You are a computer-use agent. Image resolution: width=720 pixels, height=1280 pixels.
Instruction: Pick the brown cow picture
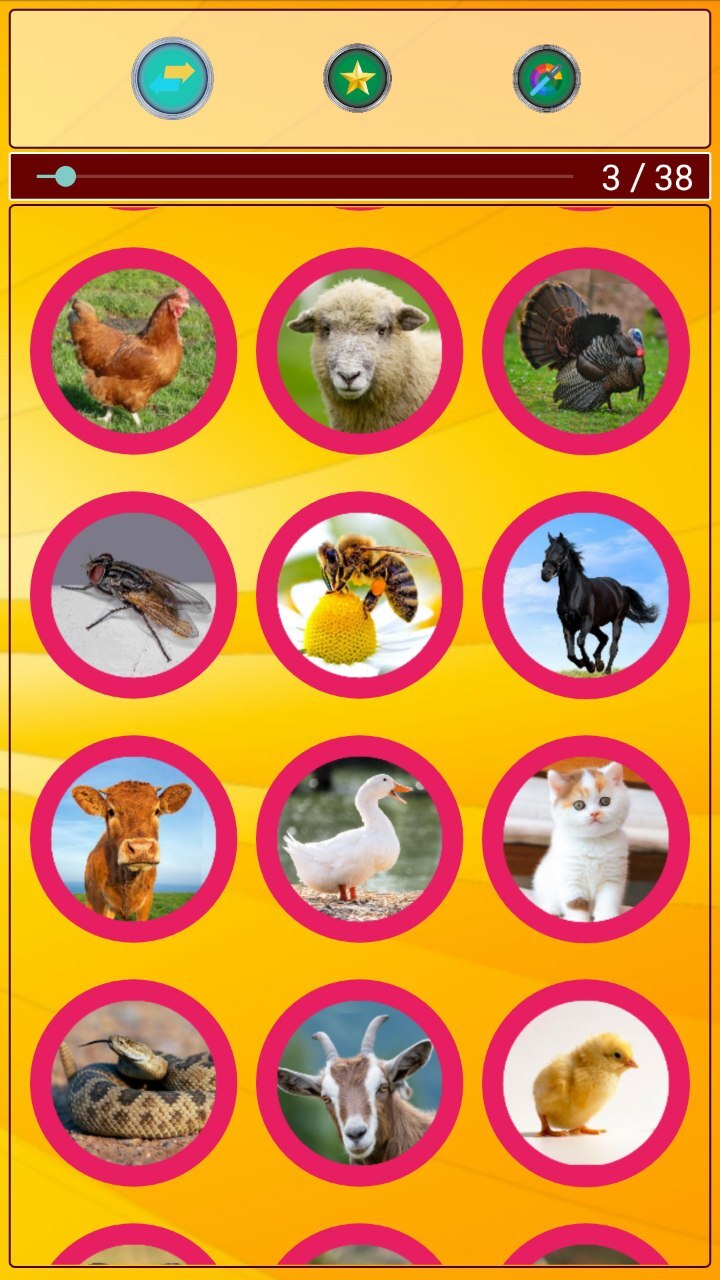click(133, 839)
